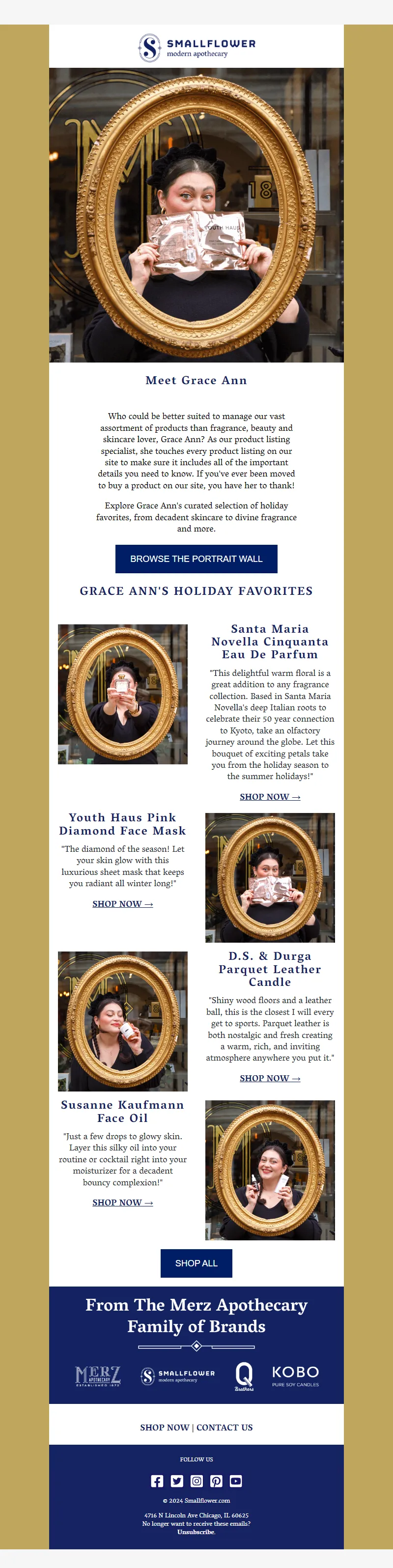Open Shop Now for Youth Haus face mask
The image size is (393, 1568).
point(122,903)
